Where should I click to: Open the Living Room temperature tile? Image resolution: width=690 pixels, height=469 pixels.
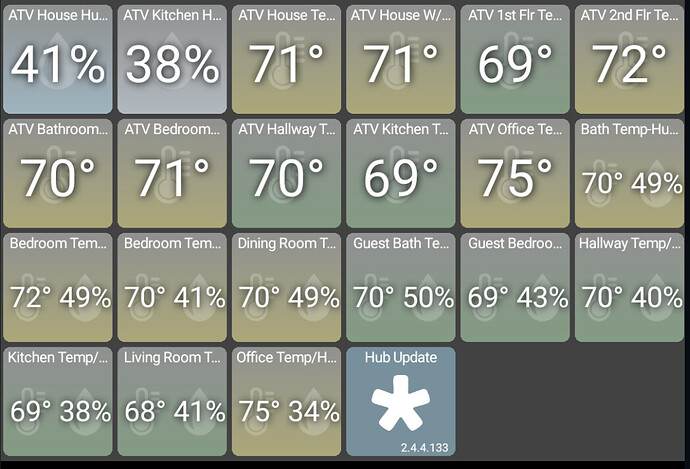coord(172,401)
